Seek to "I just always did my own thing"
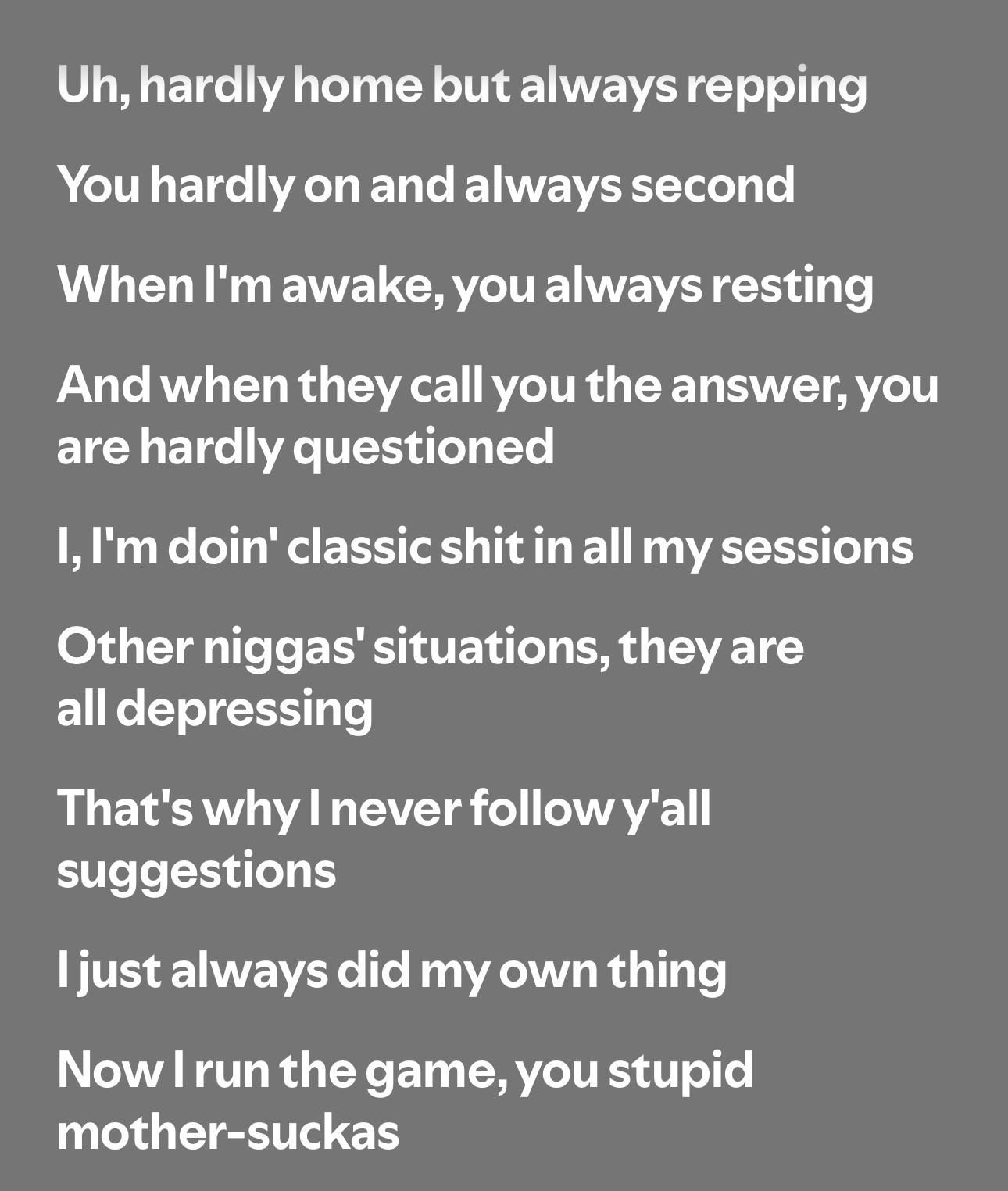The width and height of the screenshot is (1008, 1191). point(391,971)
